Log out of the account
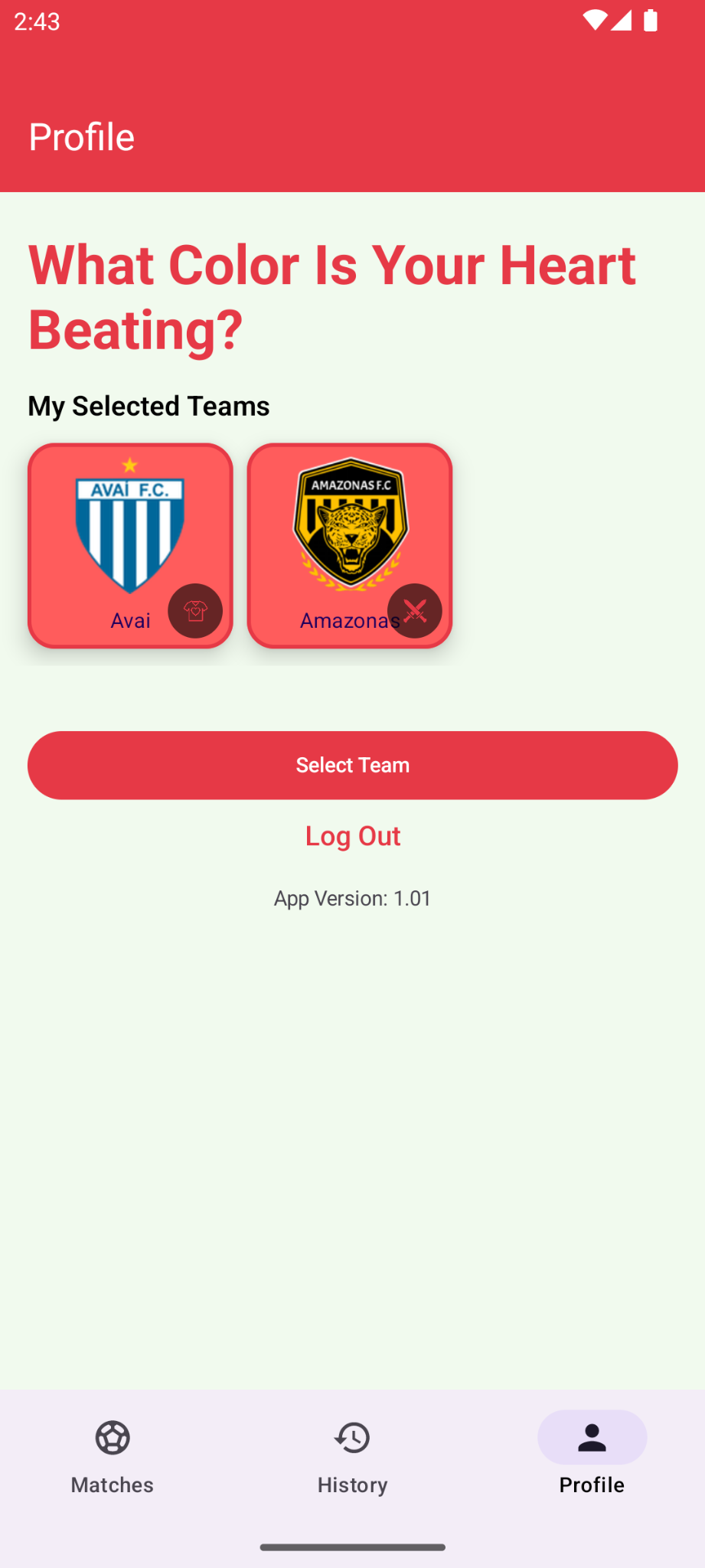705x1568 pixels. pos(352,836)
